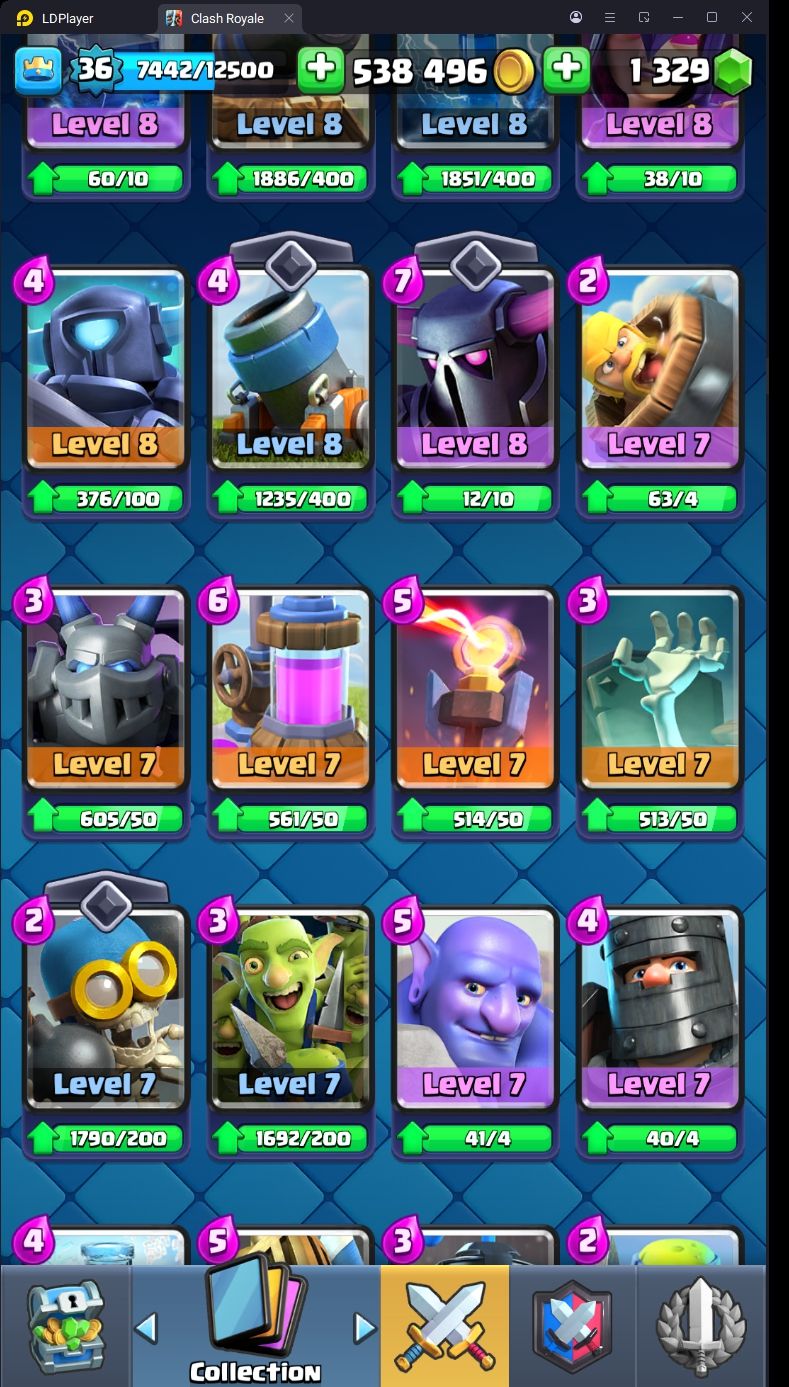Tap the right arrow beside Collection
This screenshot has height=1387, width=789.
365,1328
